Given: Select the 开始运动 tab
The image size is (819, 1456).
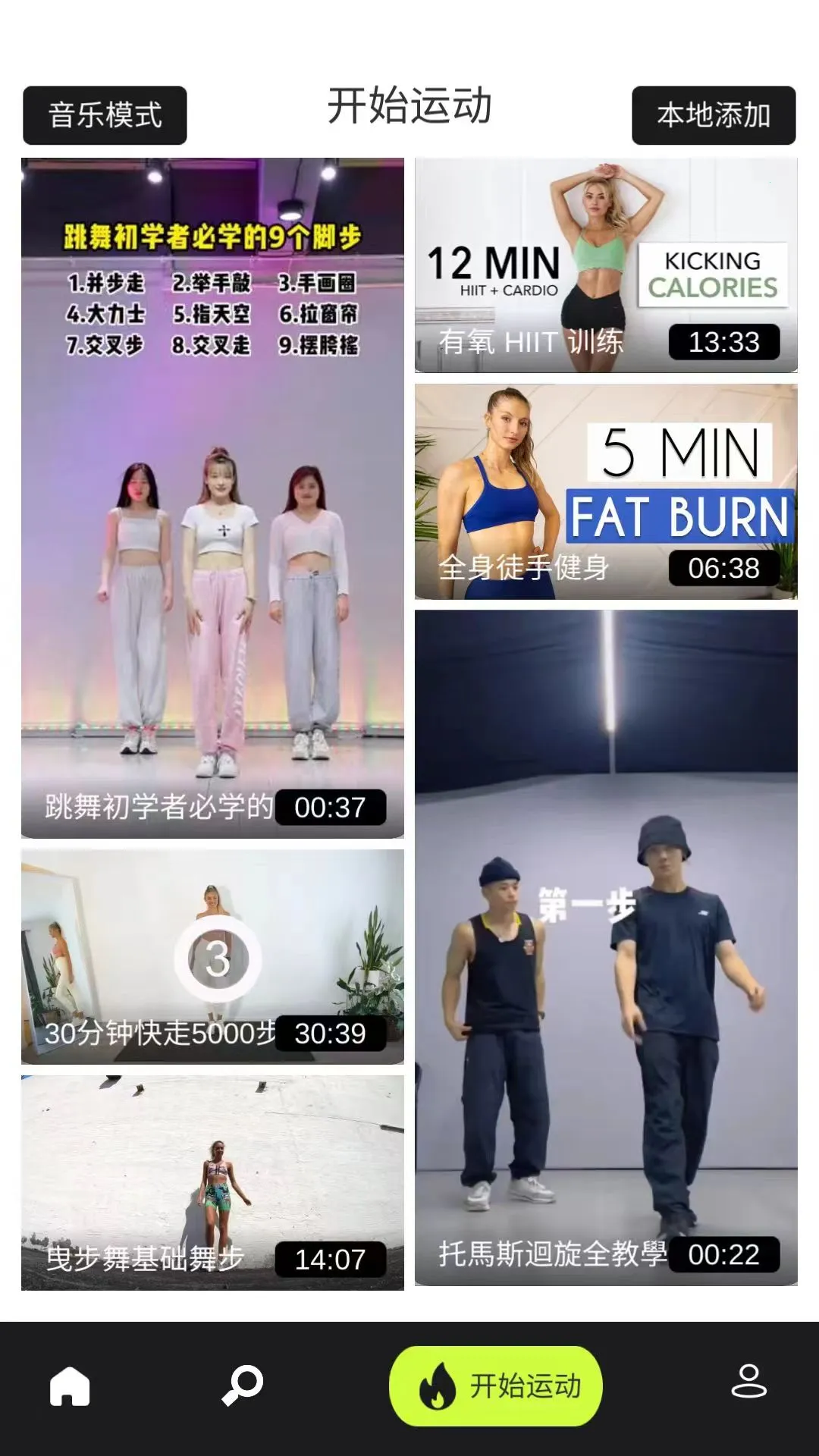Looking at the screenshot, I should [x=496, y=1385].
